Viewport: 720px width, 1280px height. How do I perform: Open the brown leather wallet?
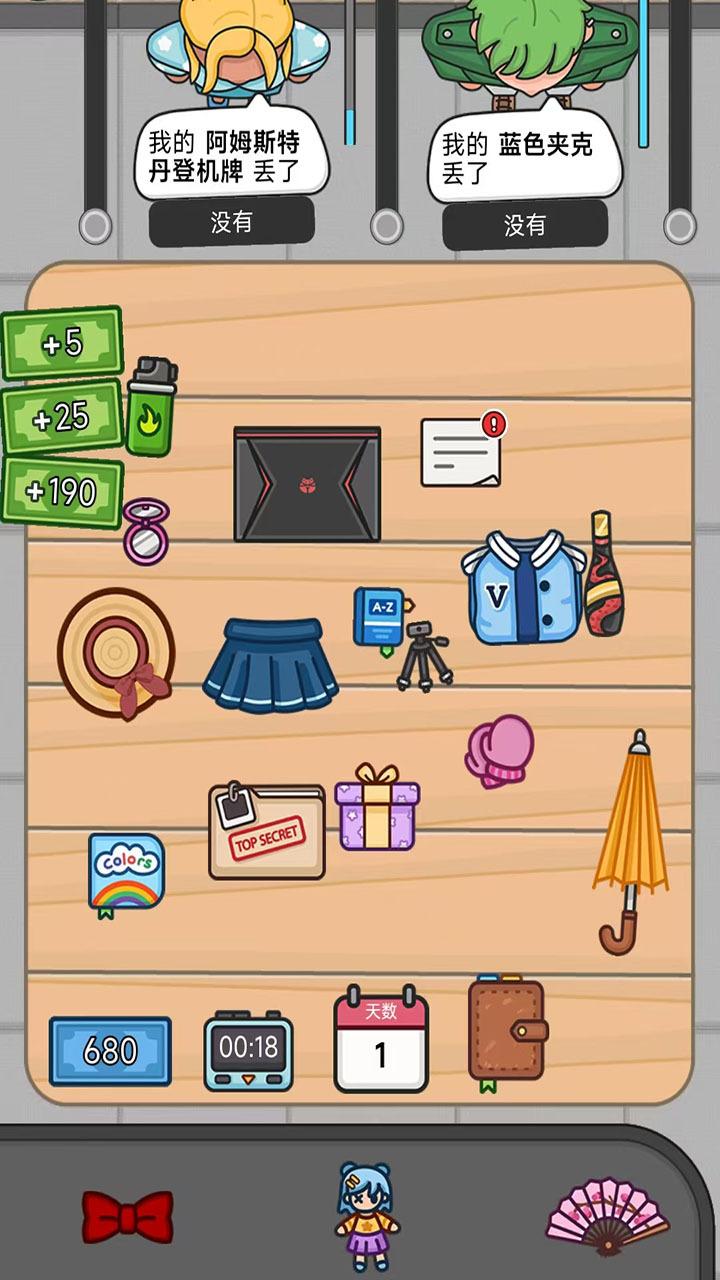click(507, 1031)
